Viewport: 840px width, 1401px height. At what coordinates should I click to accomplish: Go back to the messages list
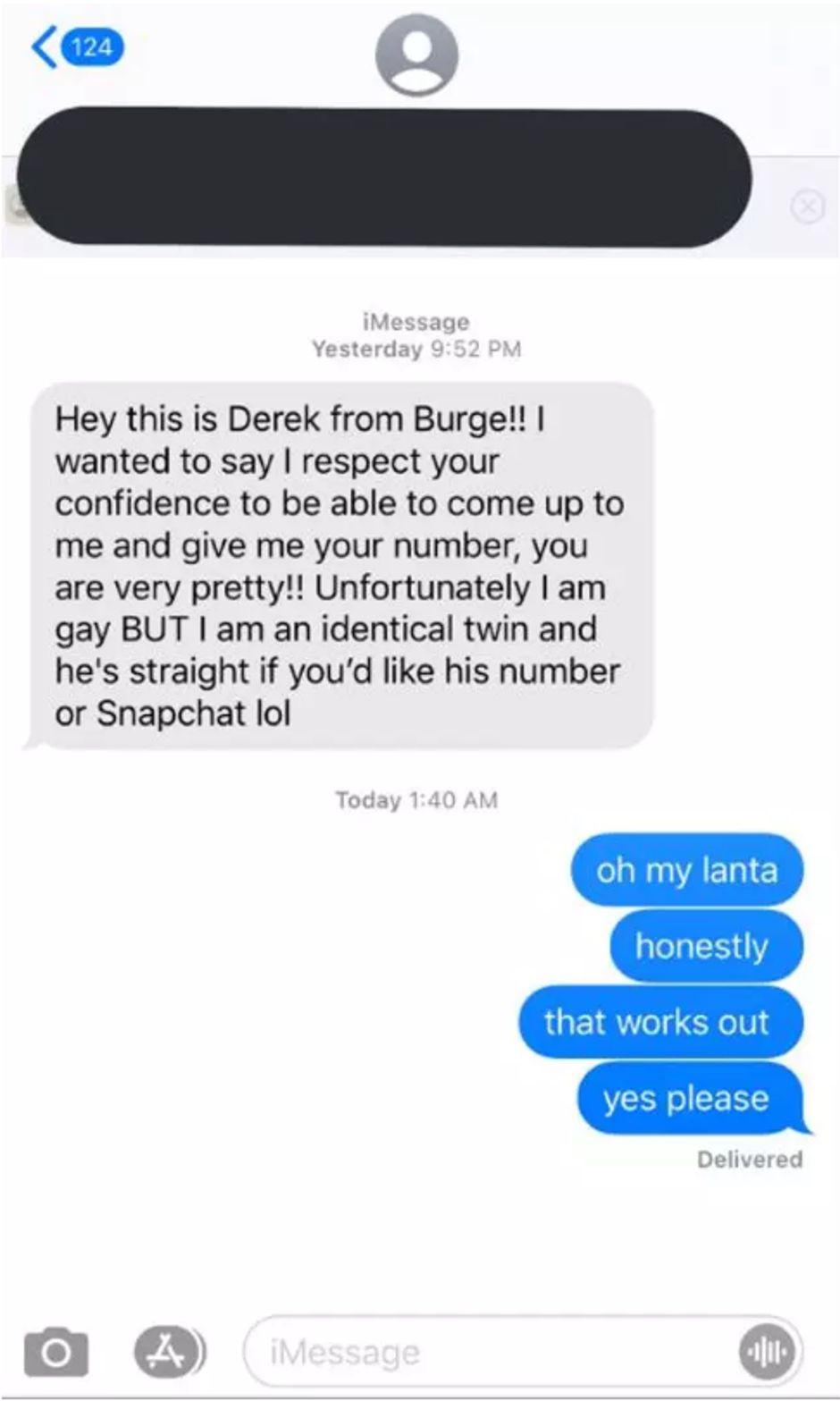point(75,46)
